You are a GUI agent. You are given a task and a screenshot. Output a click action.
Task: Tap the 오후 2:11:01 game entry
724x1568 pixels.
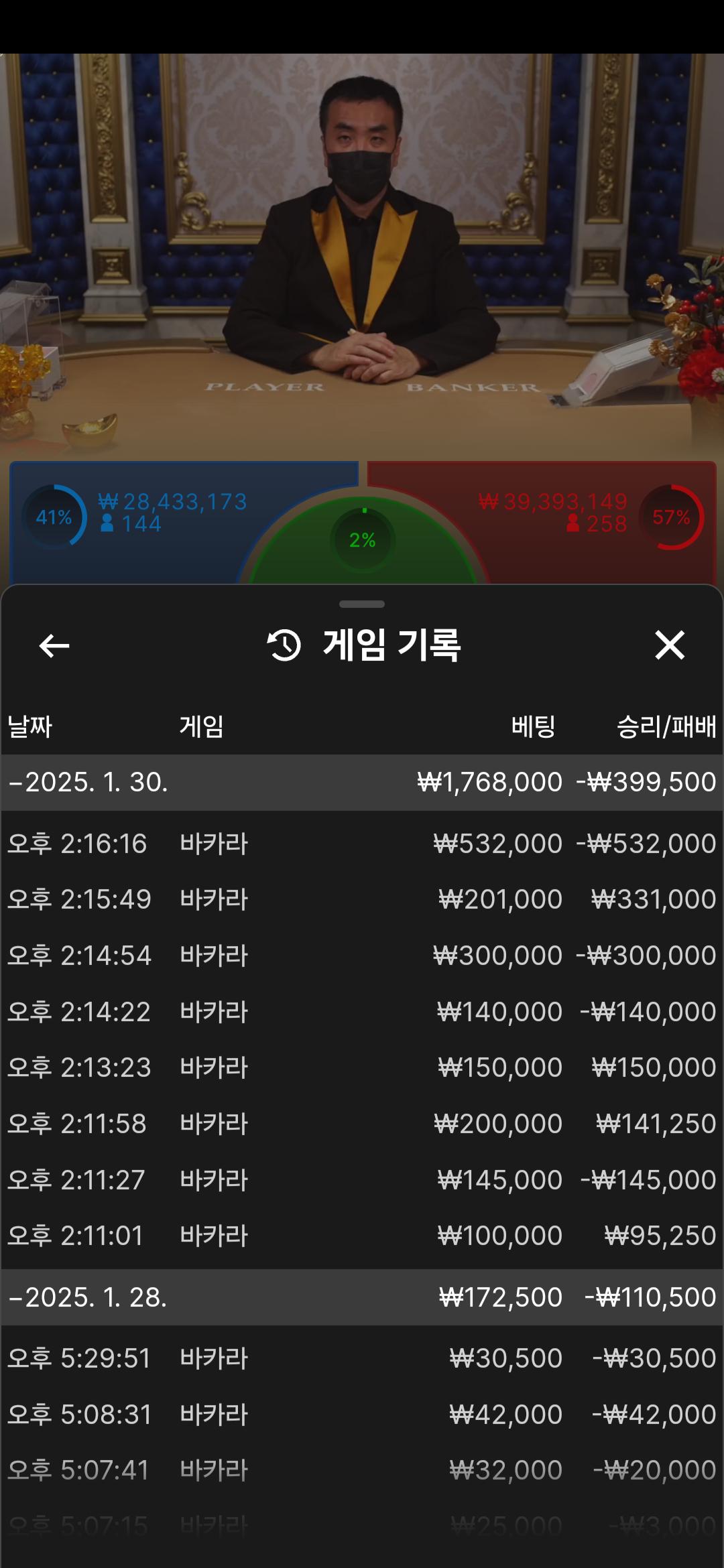(x=362, y=1236)
